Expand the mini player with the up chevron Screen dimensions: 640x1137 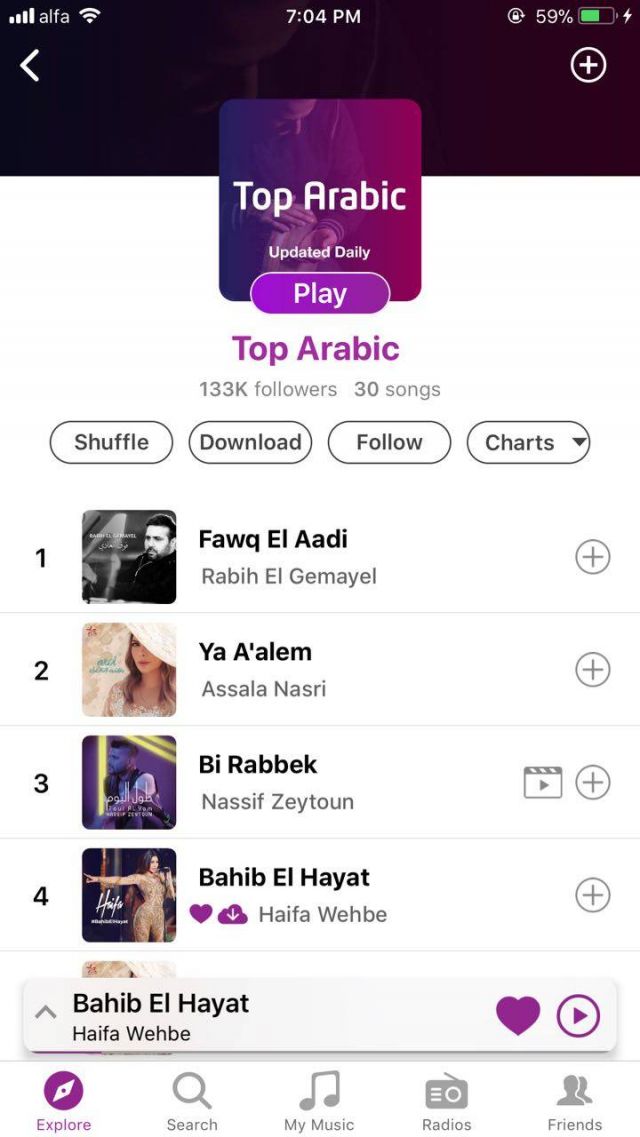(x=45, y=1012)
